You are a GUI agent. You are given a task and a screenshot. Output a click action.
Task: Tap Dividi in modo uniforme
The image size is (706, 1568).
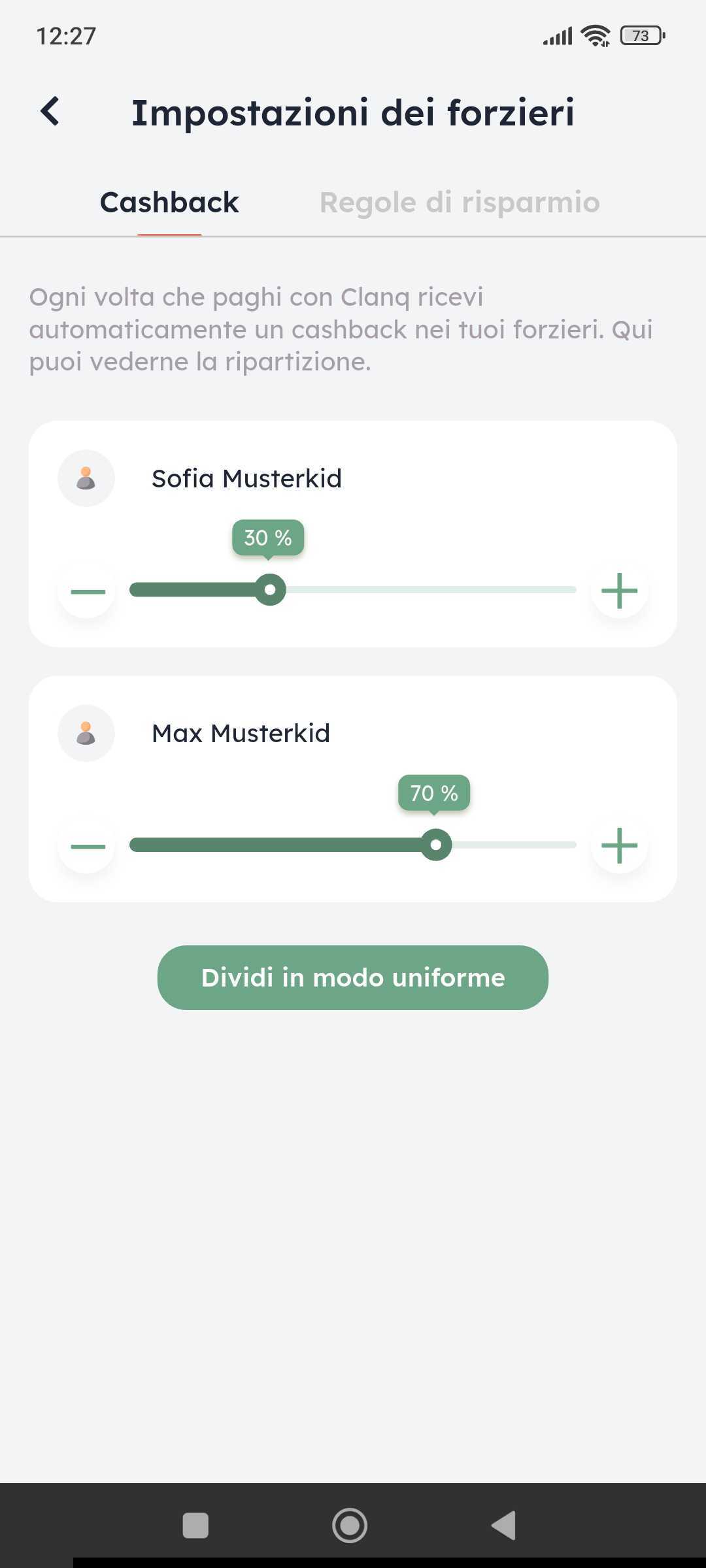[353, 977]
